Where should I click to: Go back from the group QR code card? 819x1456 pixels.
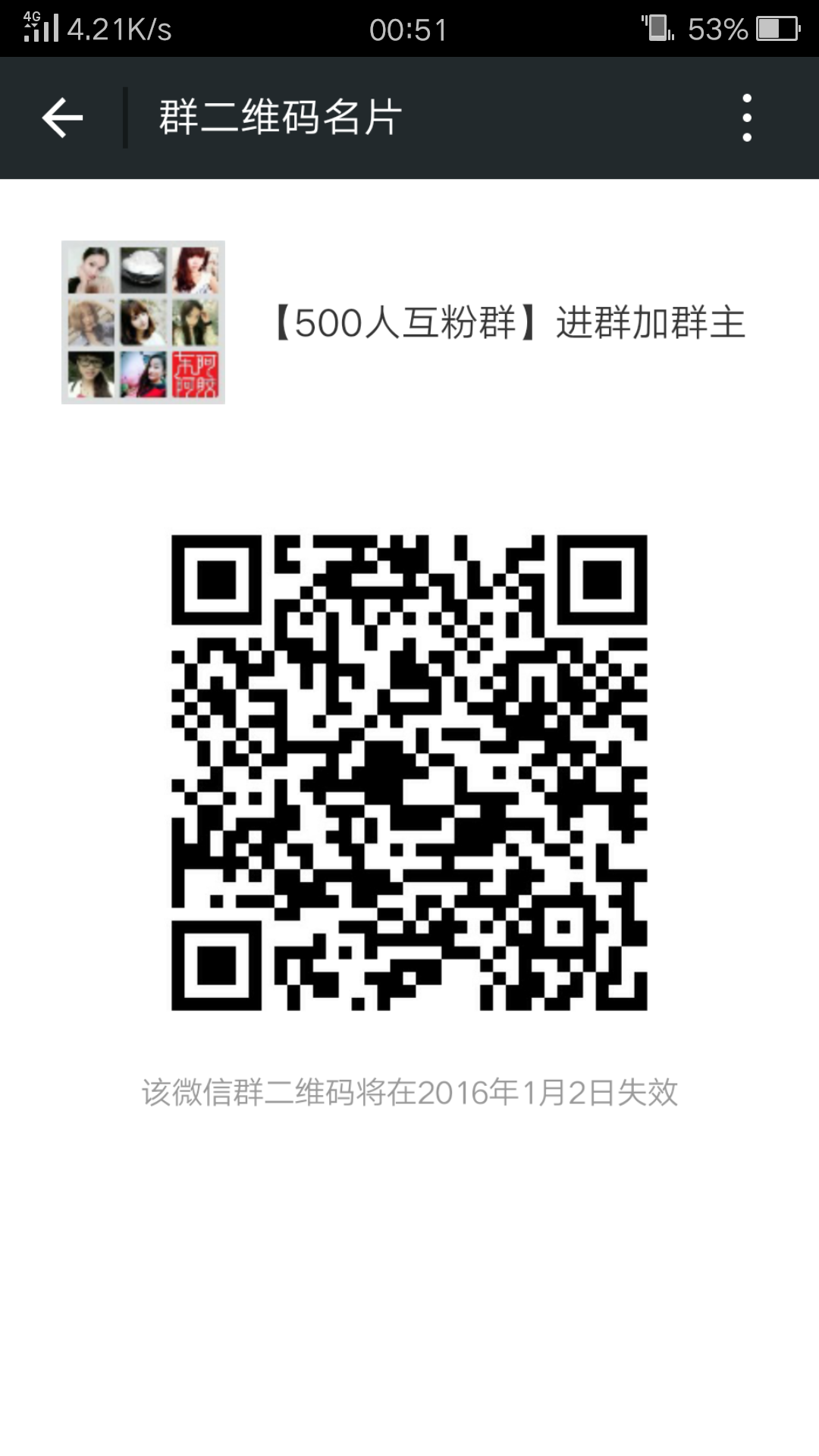tap(62, 118)
